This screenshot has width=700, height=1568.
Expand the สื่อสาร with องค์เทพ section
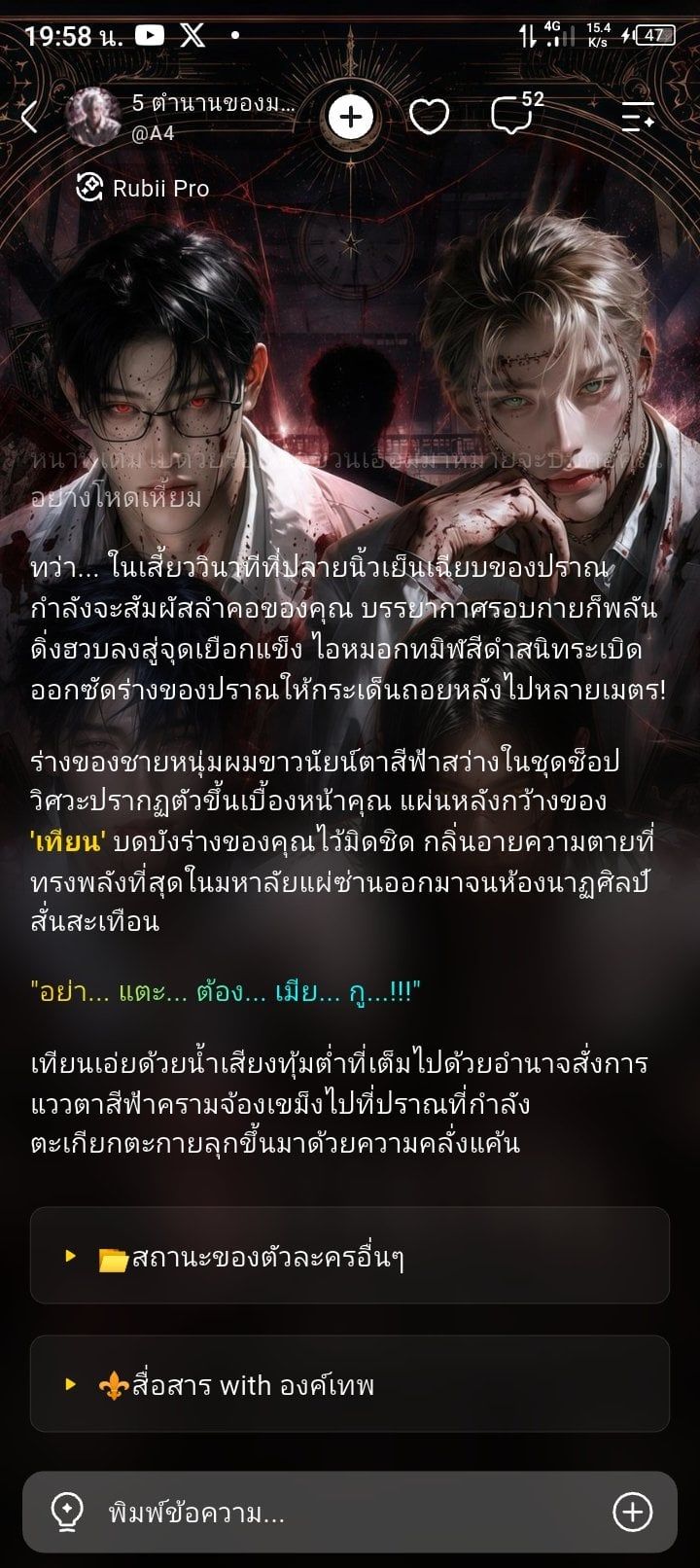point(350,1383)
